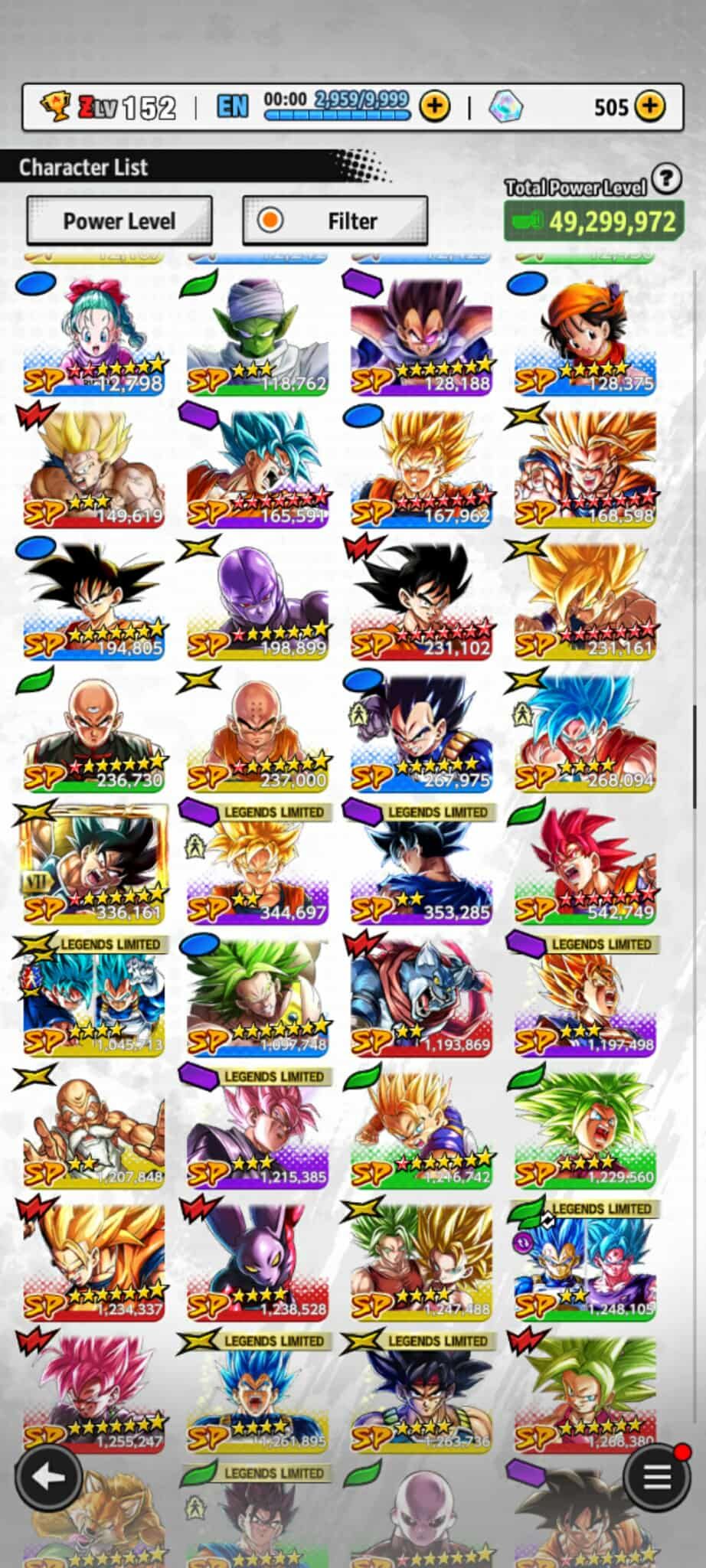Open the Filter options

(x=335, y=220)
